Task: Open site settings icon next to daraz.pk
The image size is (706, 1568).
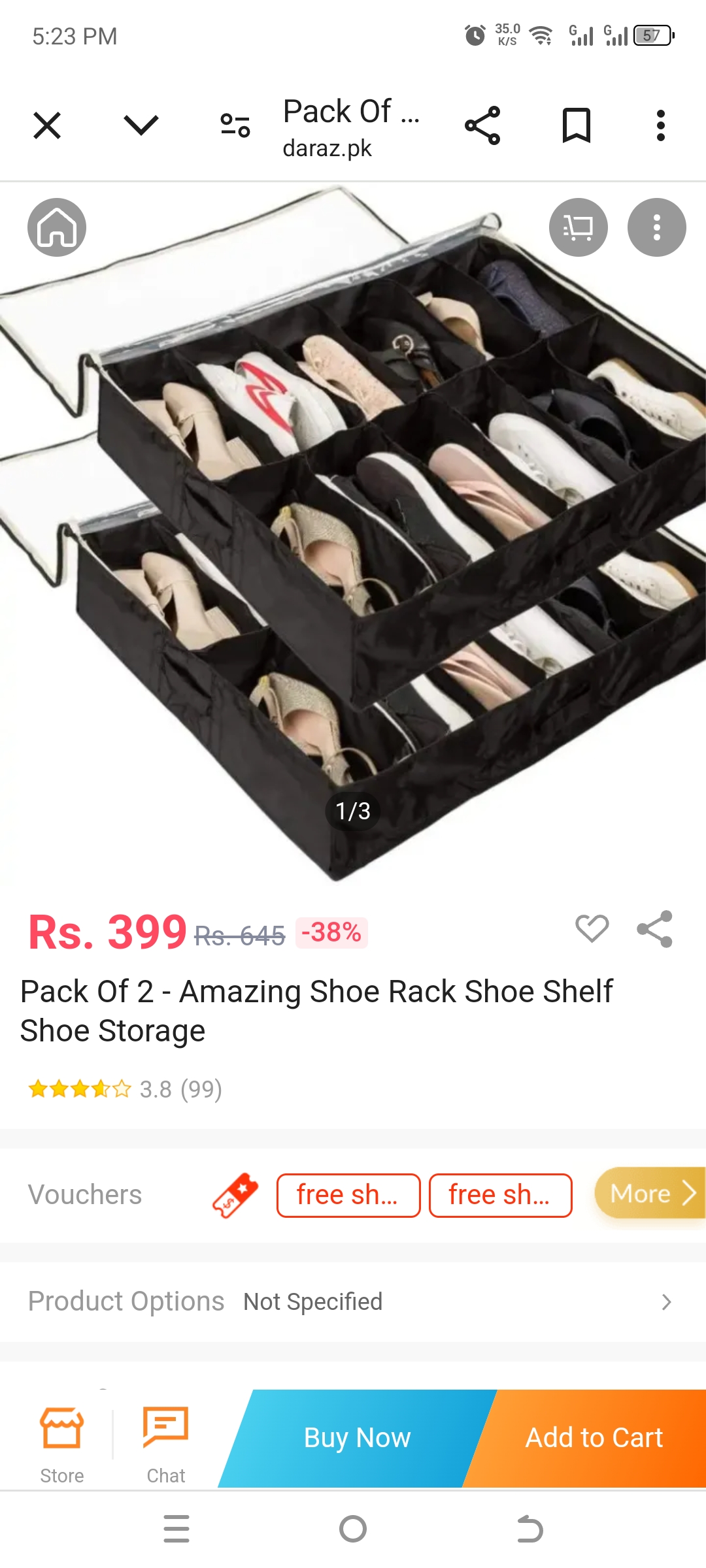Action: pos(235,125)
